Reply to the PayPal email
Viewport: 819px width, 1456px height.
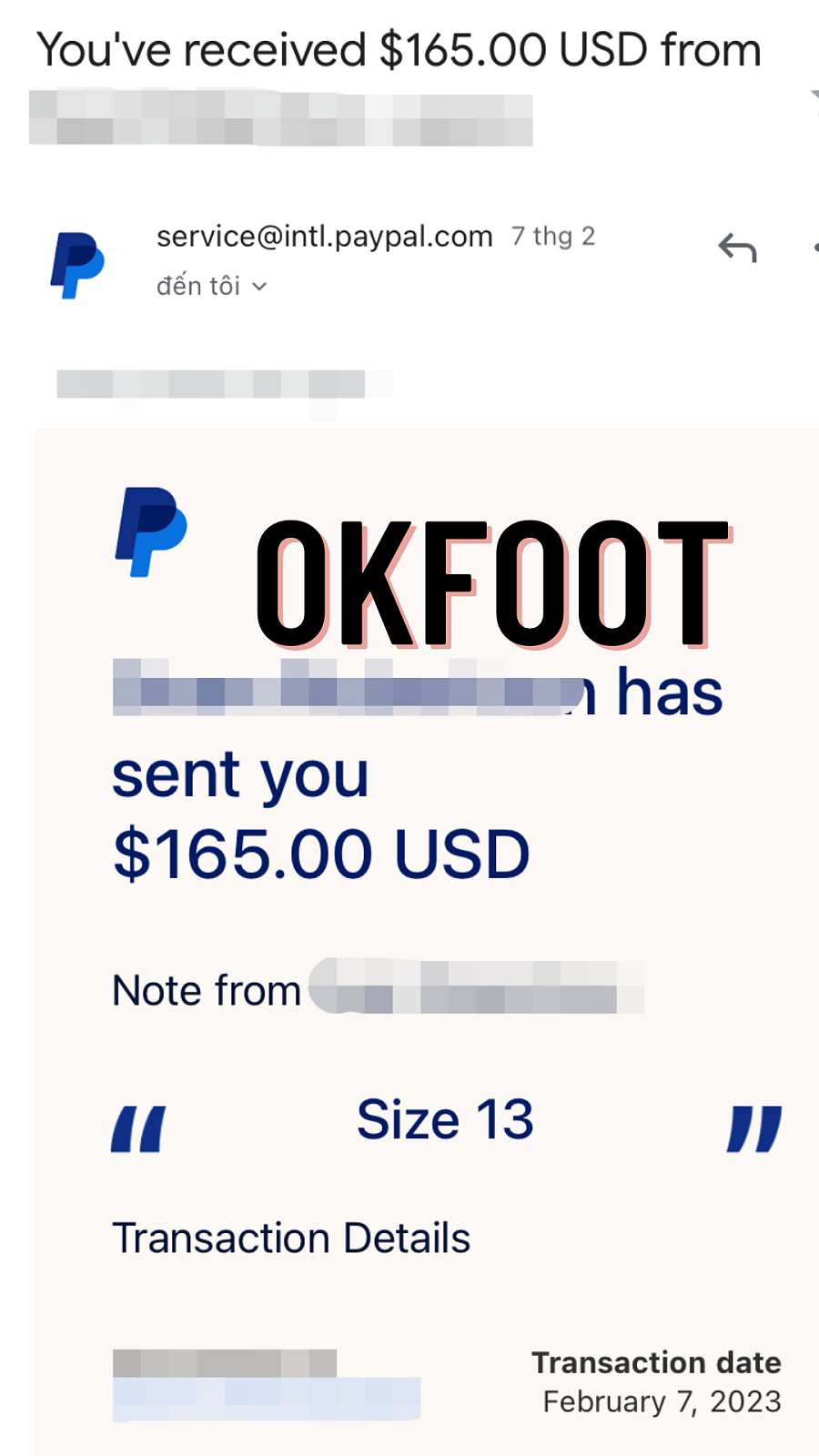pos(737,248)
